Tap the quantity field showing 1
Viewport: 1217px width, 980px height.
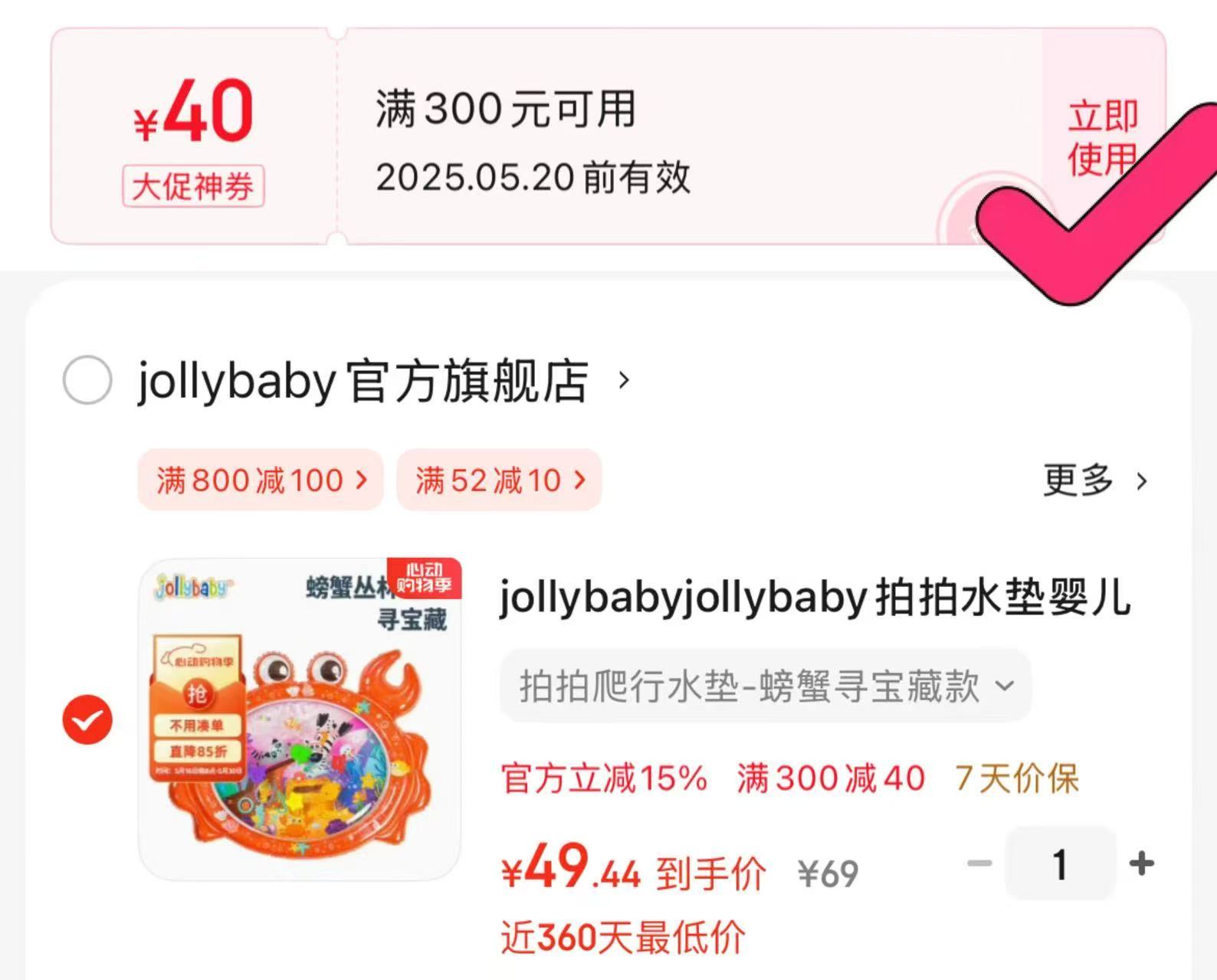pyautogui.click(x=1060, y=864)
